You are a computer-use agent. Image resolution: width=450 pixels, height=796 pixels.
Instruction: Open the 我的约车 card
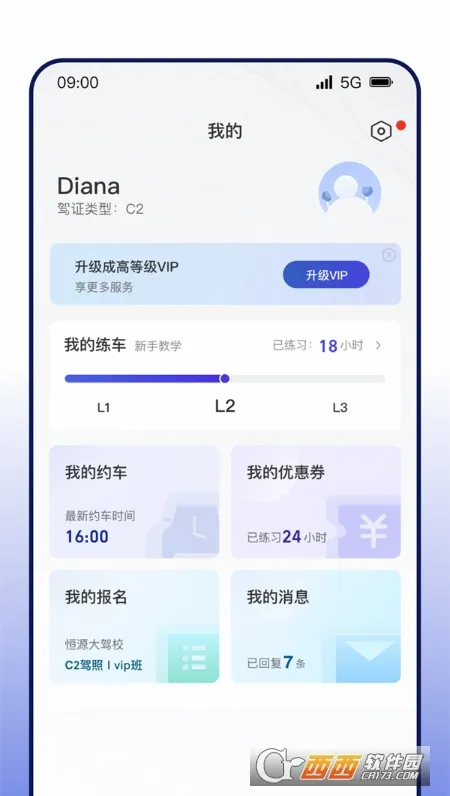(x=135, y=502)
